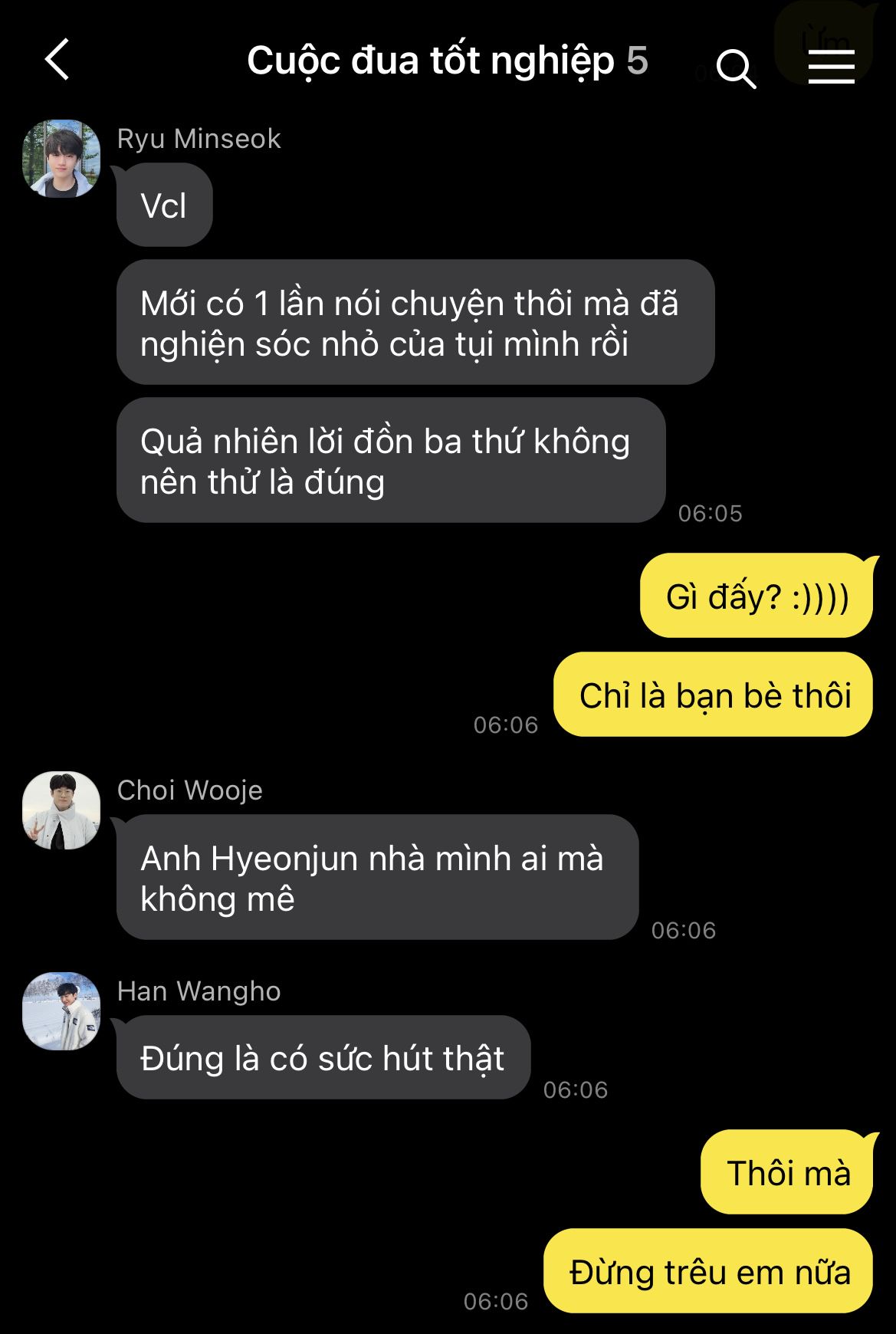The height and width of the screenshot is (1334, 896).
Task: Tap Han Wangho's profile avatar
Action: click(x=61, y=1011)
